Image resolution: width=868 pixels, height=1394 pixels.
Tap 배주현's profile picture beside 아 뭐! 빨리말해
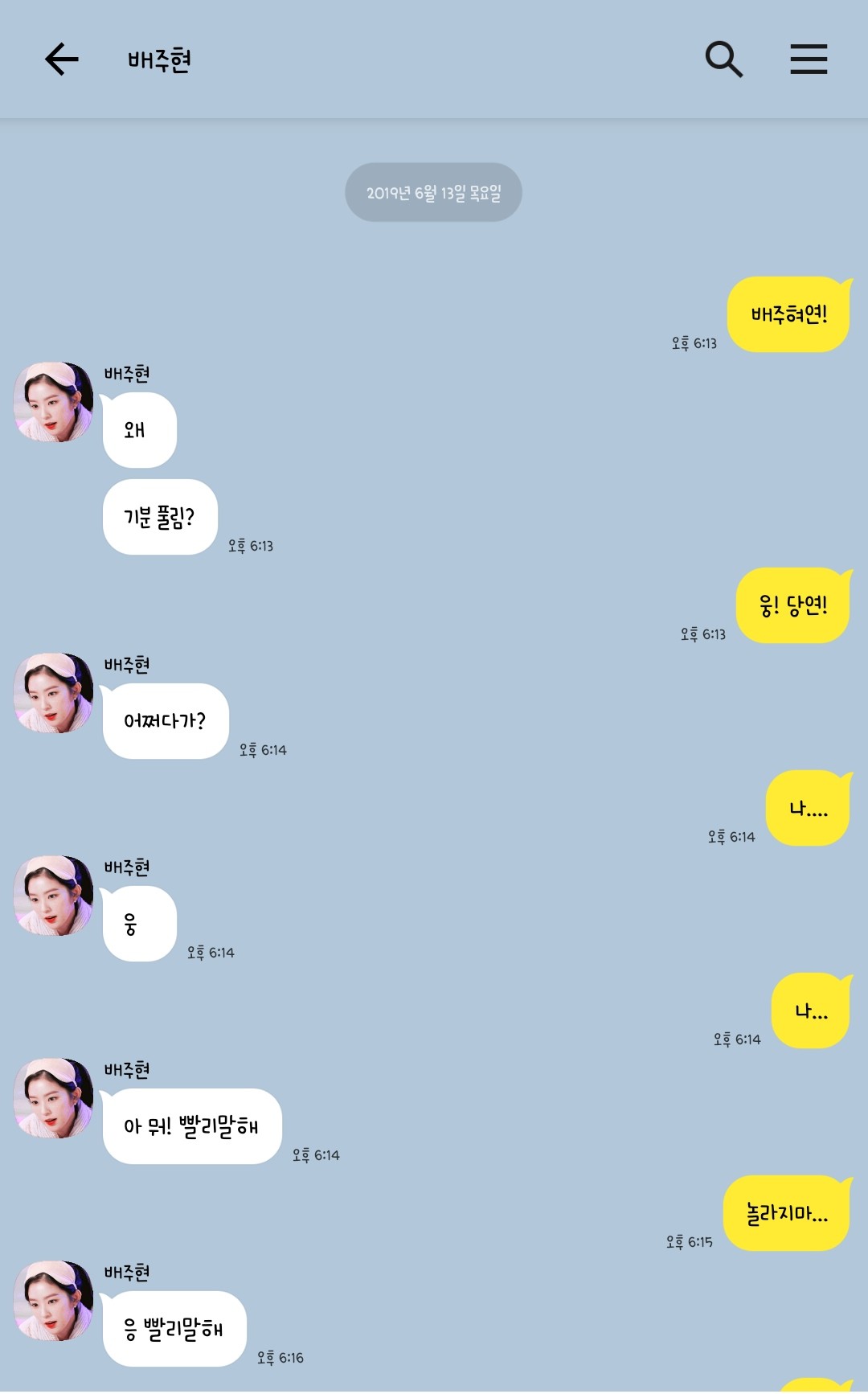coord(54,1098)
